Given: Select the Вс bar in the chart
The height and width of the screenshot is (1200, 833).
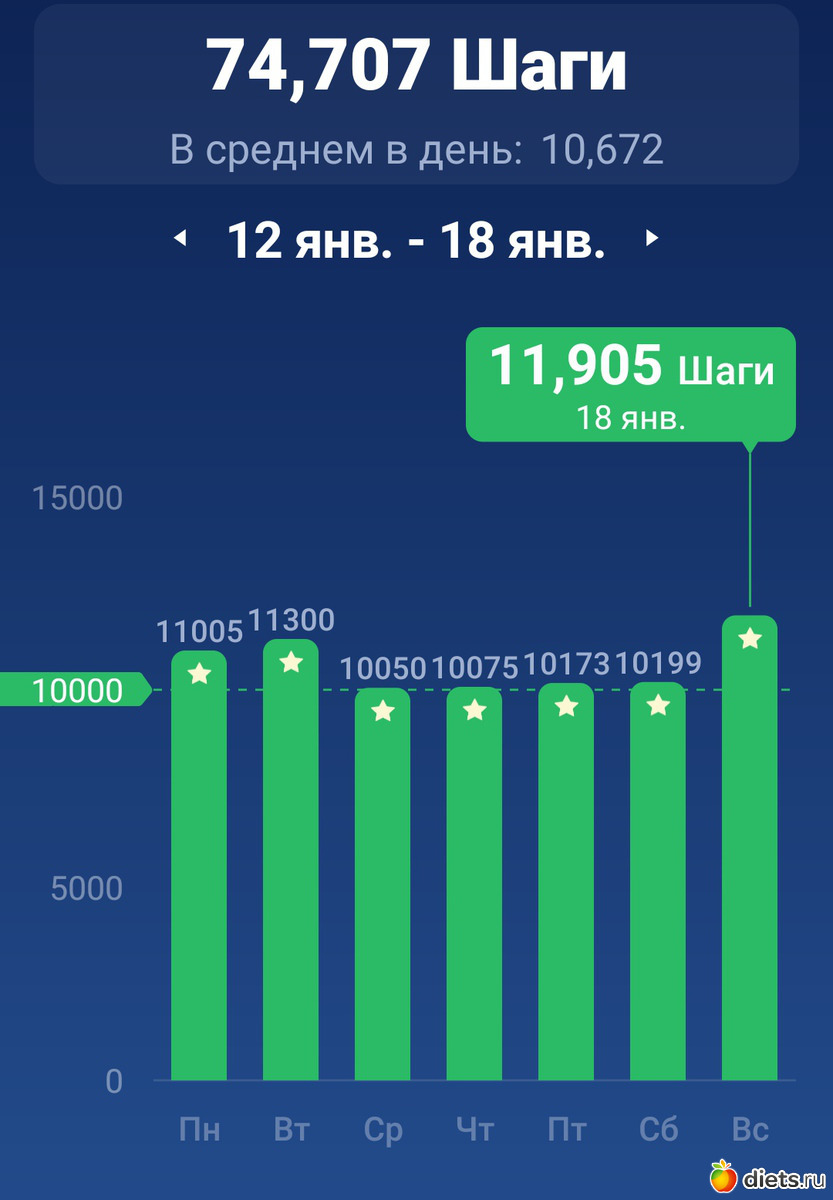Looking at the screenshot, I should coord(750,848).
